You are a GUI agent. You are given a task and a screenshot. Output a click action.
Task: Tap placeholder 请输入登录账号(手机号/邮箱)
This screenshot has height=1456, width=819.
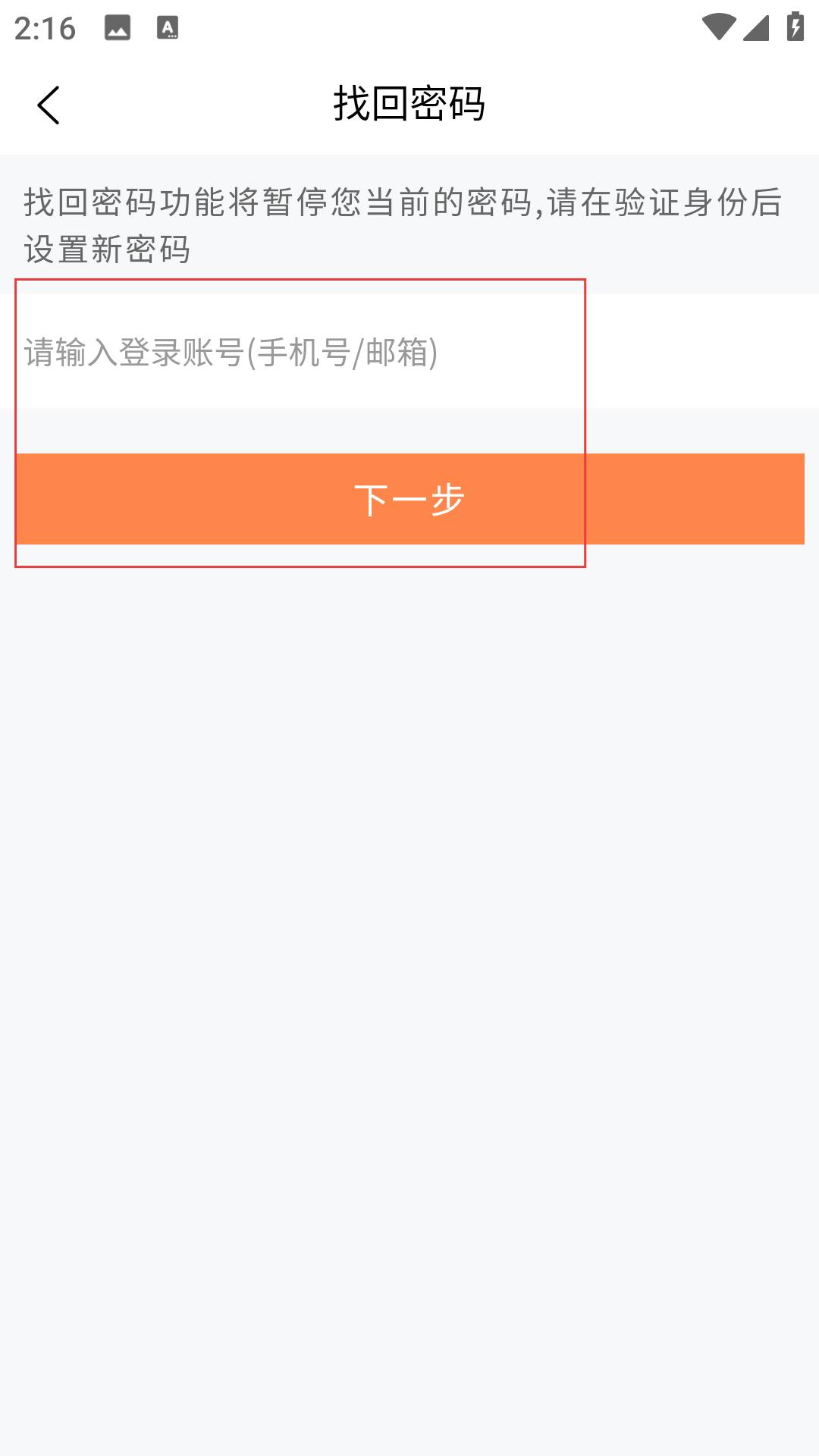point(231,353)
